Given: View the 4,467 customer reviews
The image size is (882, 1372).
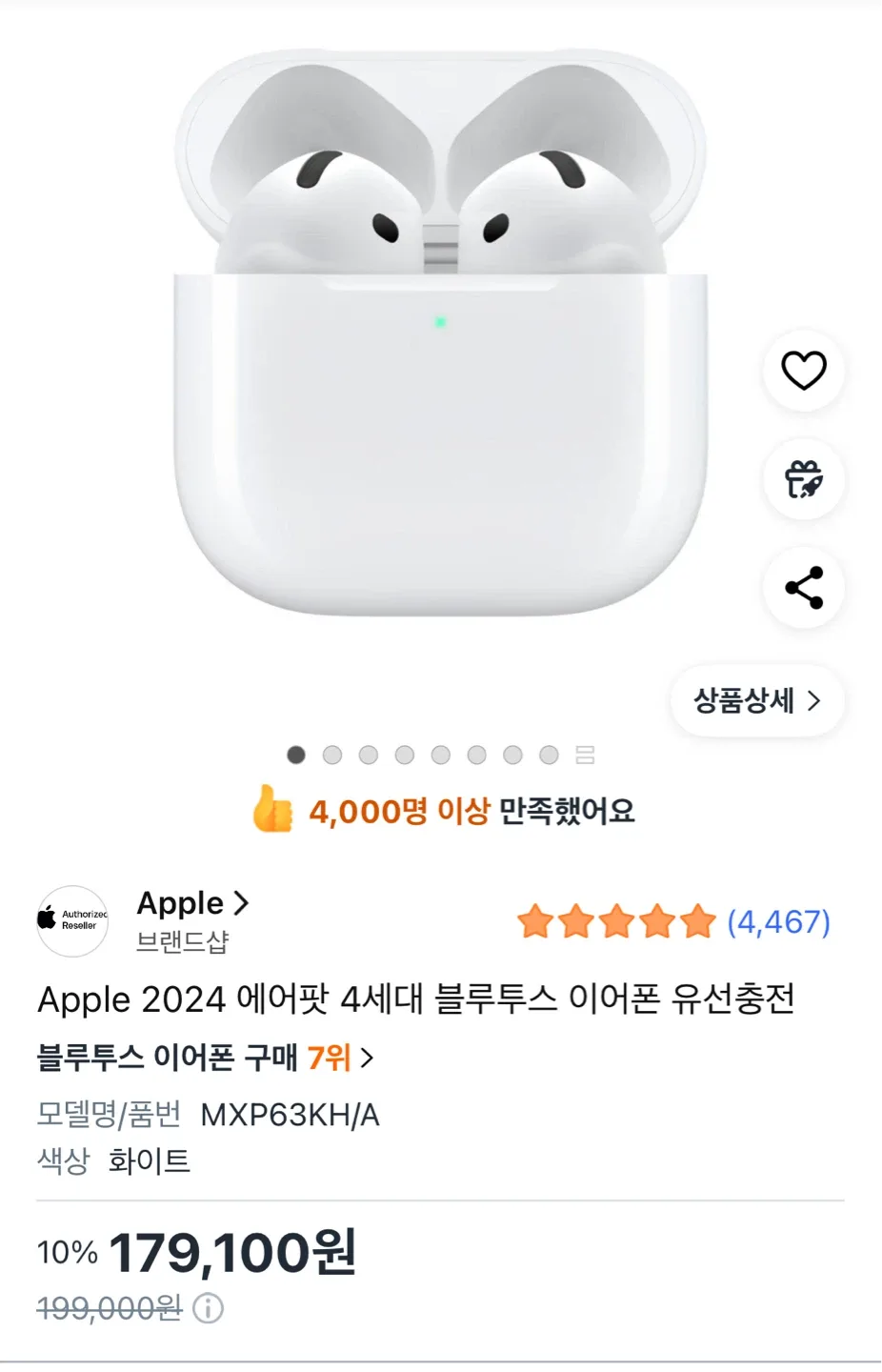Looking at the screenshot, I should coord(777,922).
